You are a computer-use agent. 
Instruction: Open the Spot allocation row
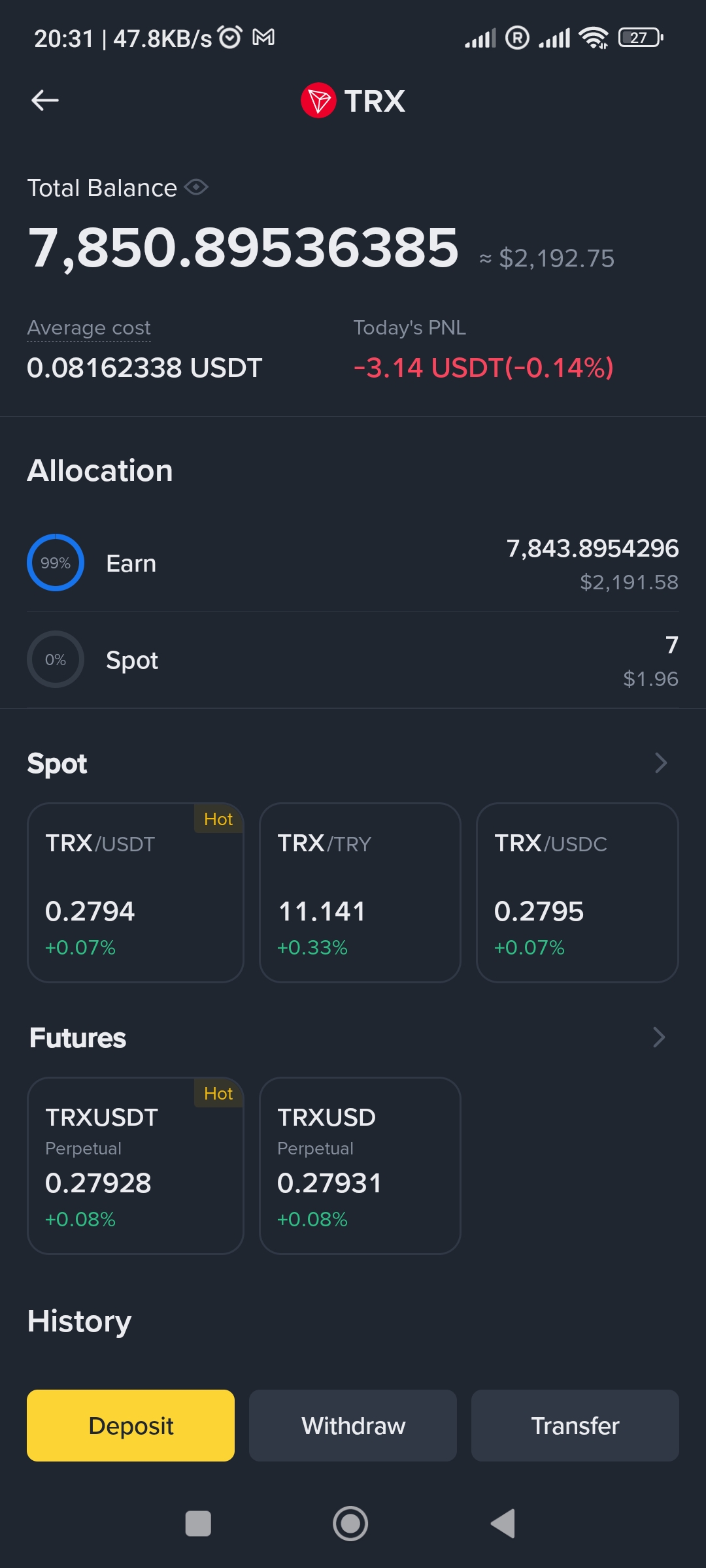point(353,660)
